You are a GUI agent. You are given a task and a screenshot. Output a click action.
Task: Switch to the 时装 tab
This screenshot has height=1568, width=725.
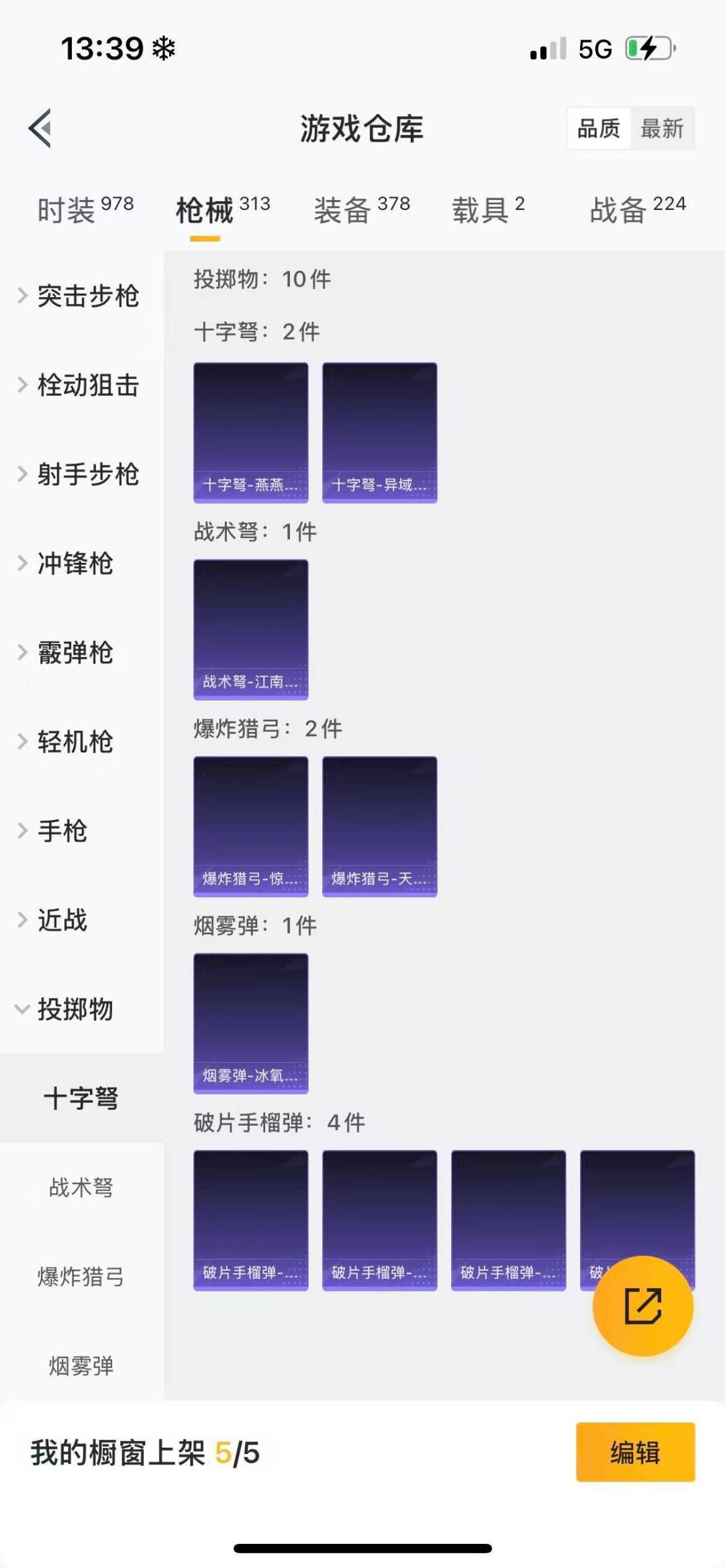coord(85,210)
